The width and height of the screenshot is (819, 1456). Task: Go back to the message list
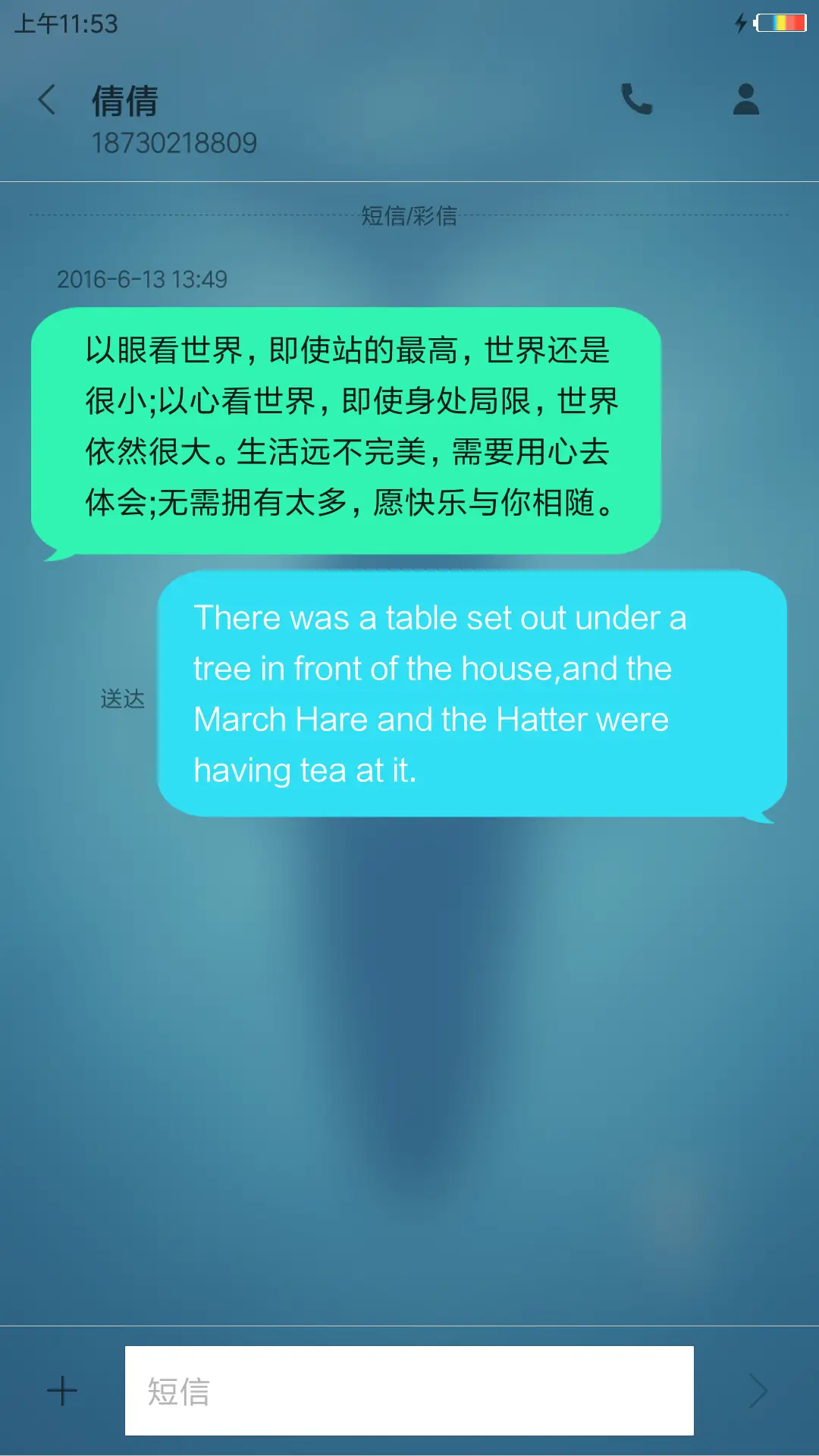pos(47,100)
